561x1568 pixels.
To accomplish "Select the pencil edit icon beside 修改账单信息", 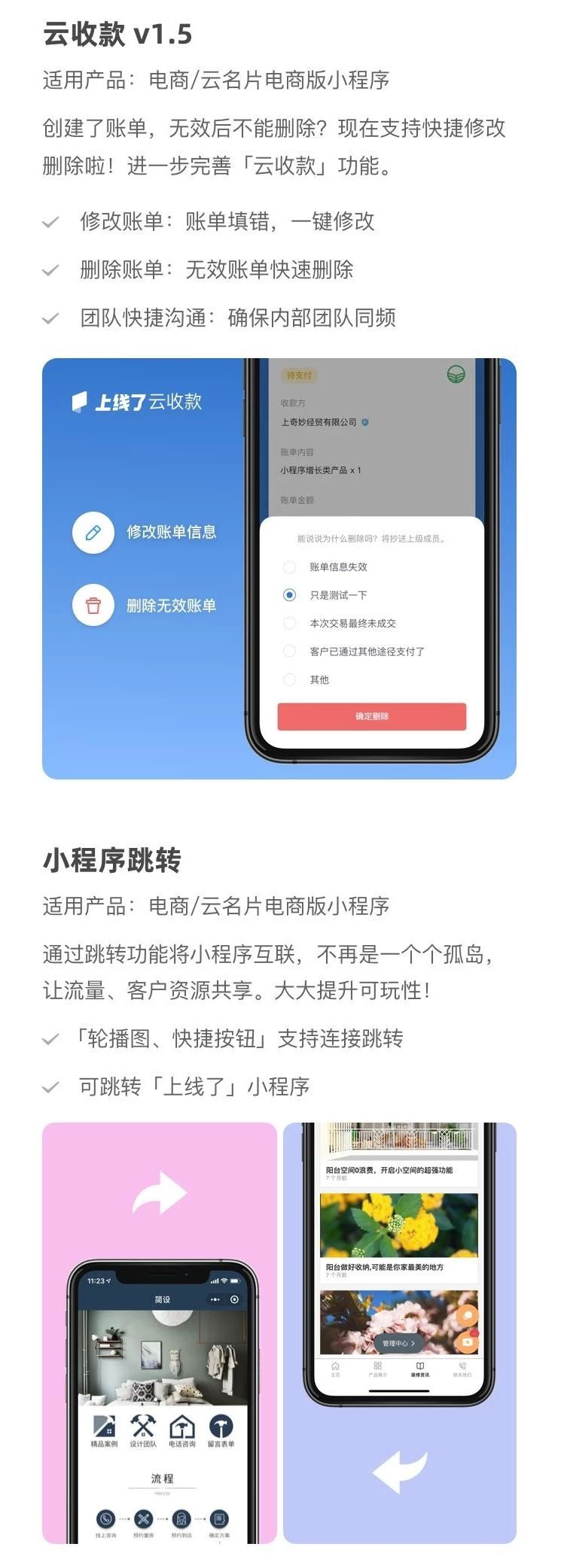I will [92, 532].
